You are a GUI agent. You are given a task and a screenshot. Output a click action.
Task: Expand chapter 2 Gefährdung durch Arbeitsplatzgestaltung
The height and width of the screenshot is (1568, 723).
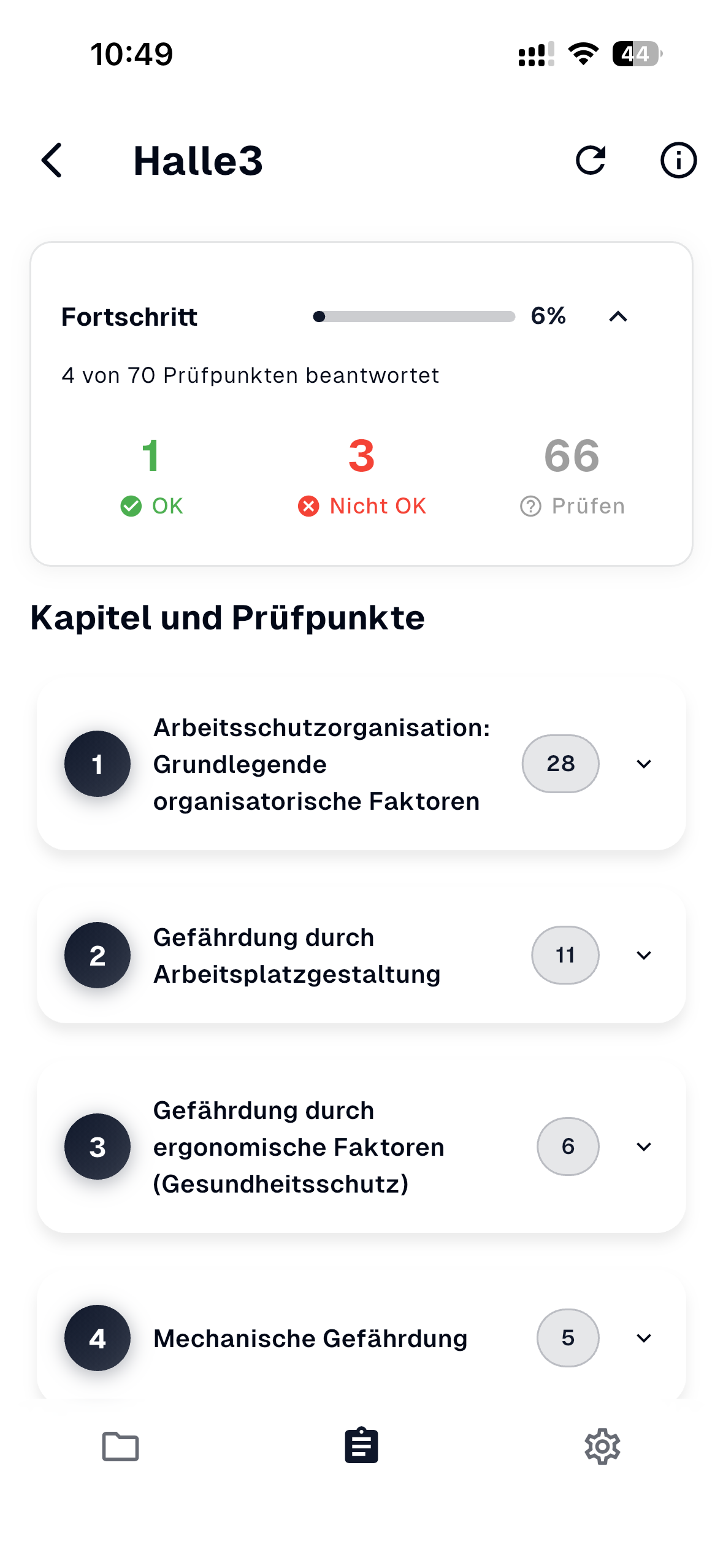click(643, 955)
